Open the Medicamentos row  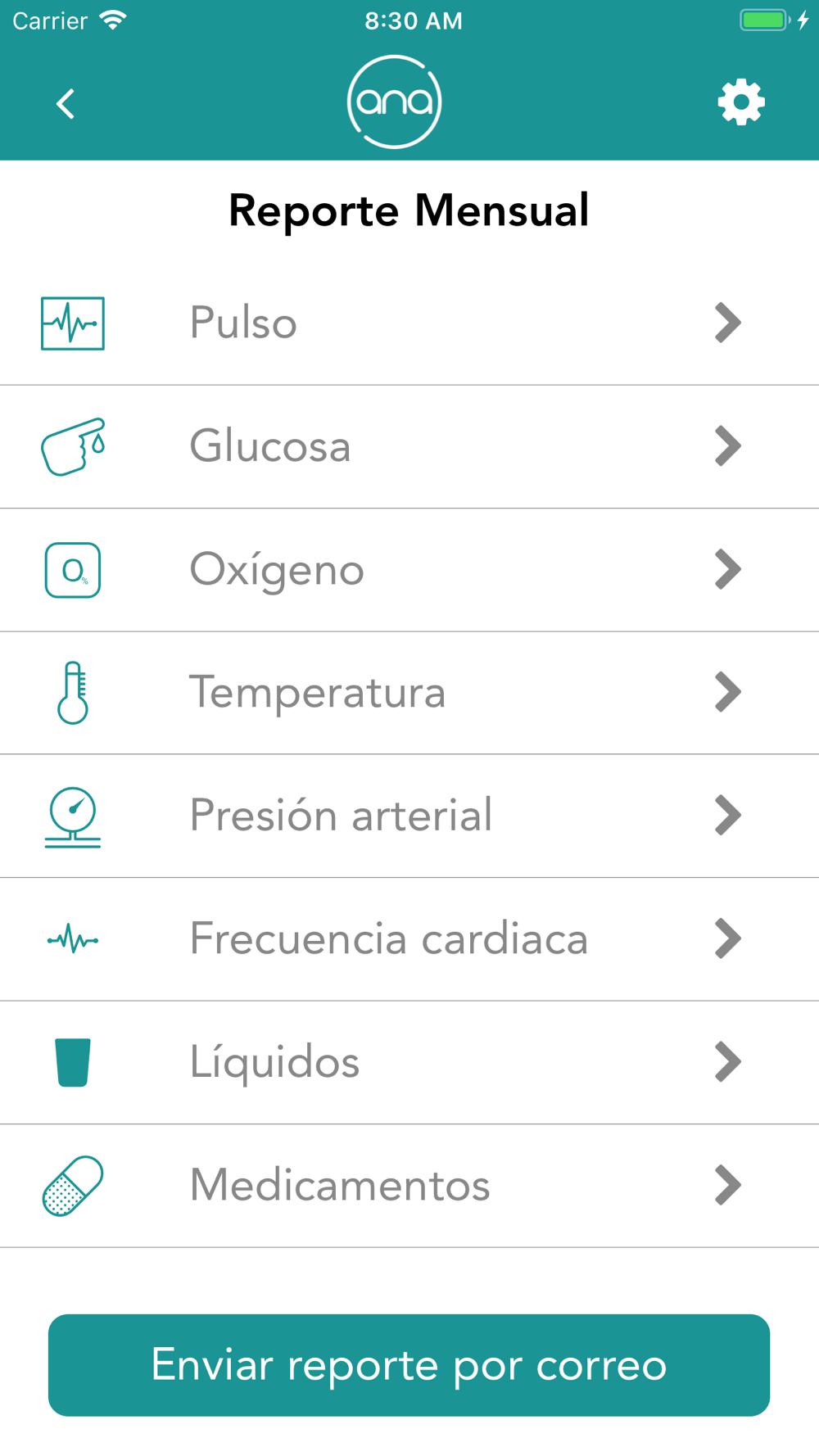pyautogui.click(x=409, y=1186)
